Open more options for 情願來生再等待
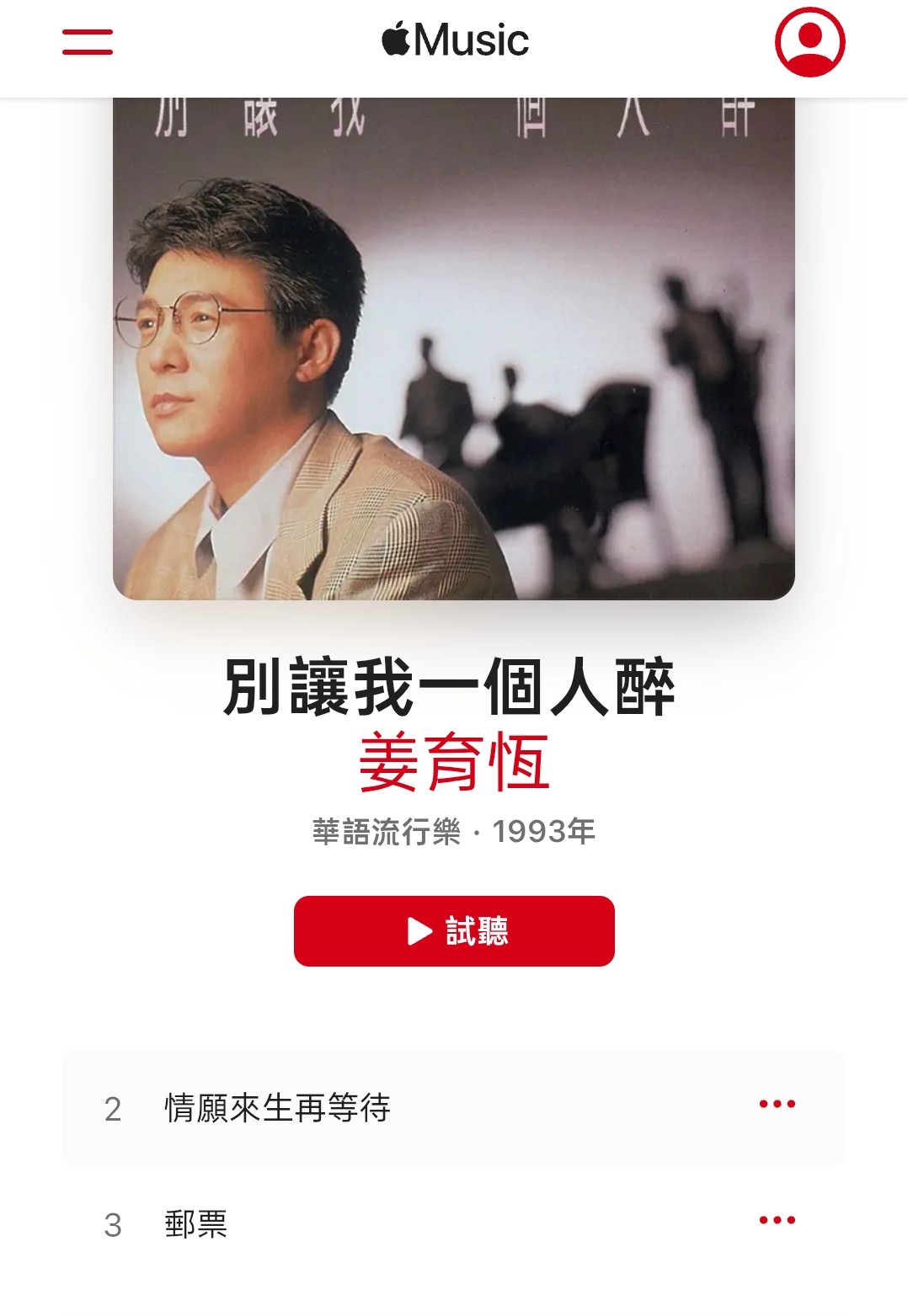This screenshot has width=908, height=1316. coord(777,1104)
